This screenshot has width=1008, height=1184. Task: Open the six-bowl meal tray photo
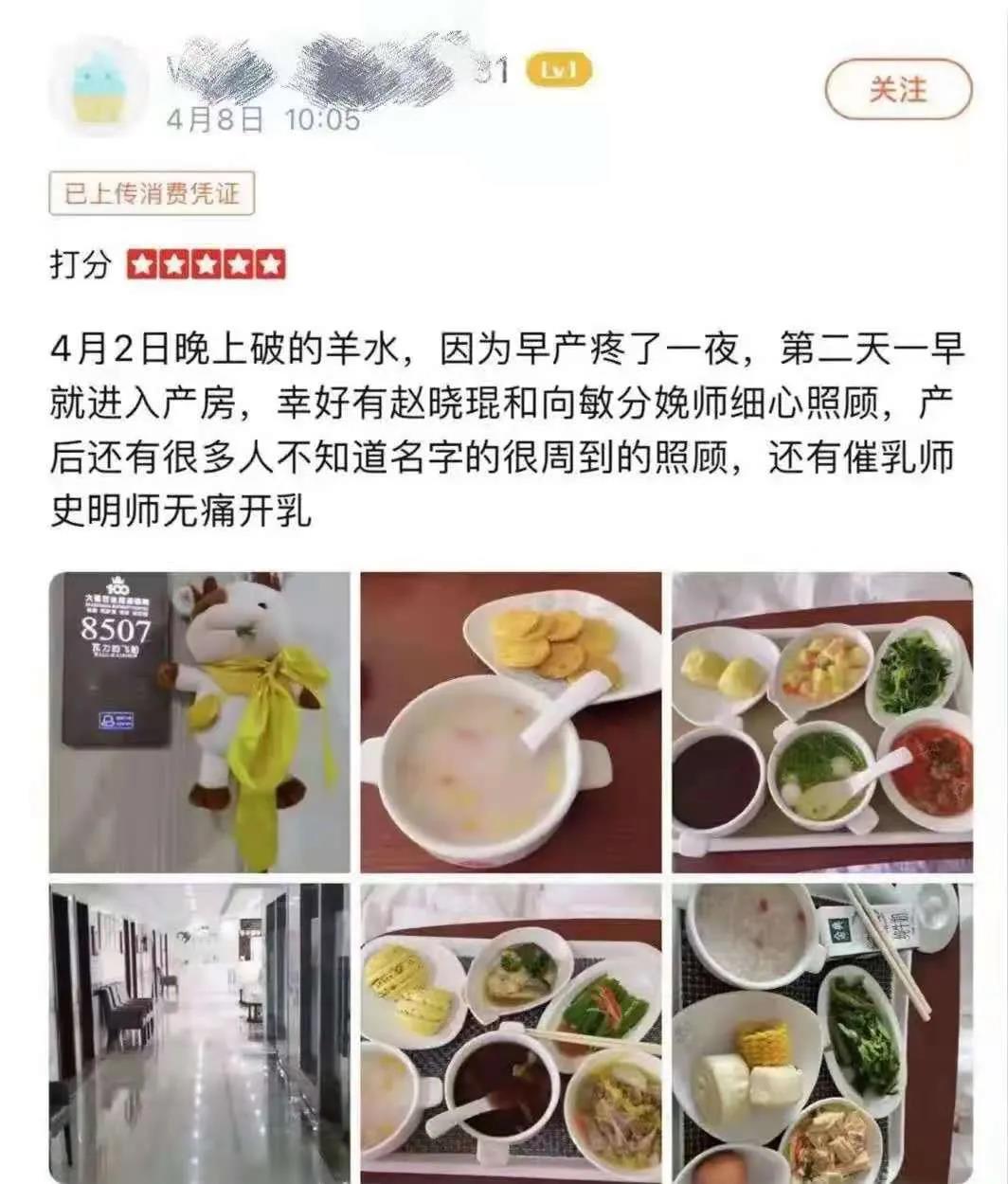(822, 722)
